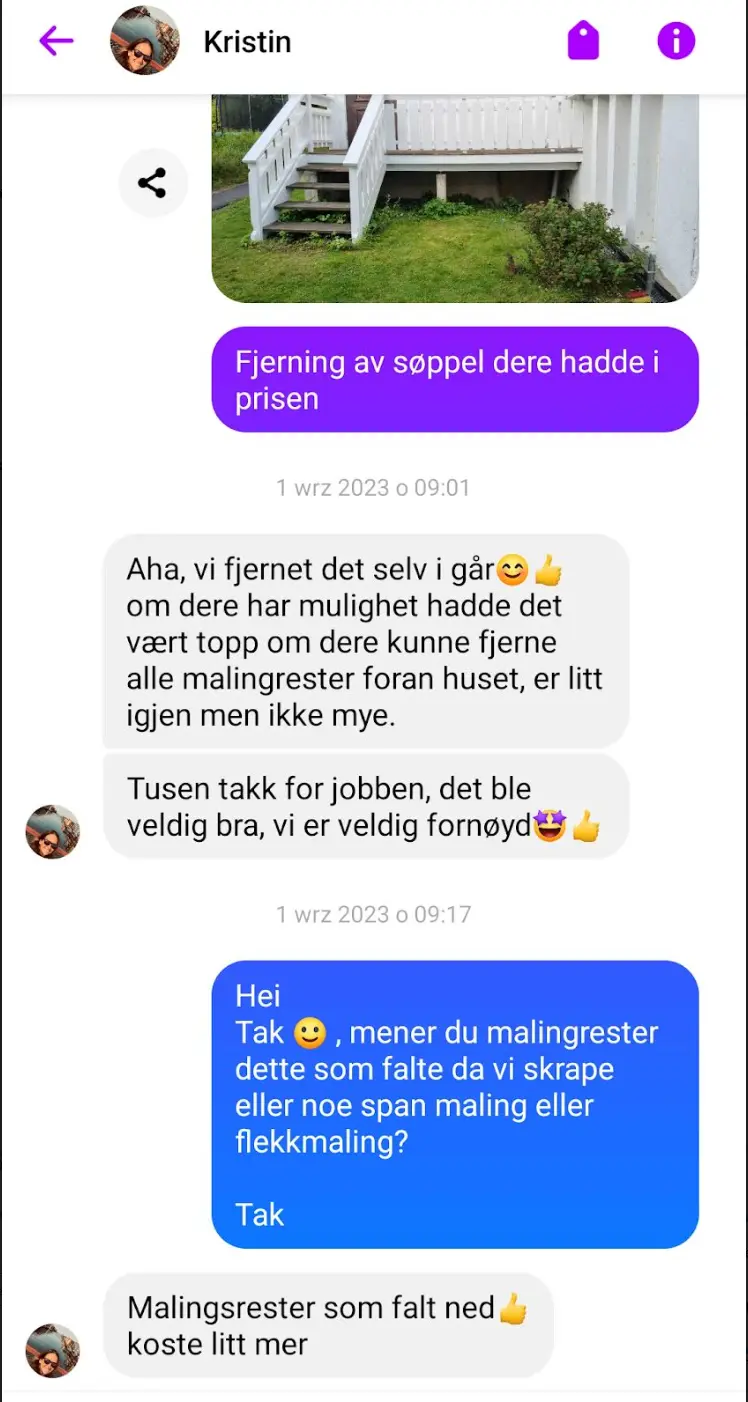Open Kristin's profile picture in the header

pyautogui.click(x=145, y=41)
